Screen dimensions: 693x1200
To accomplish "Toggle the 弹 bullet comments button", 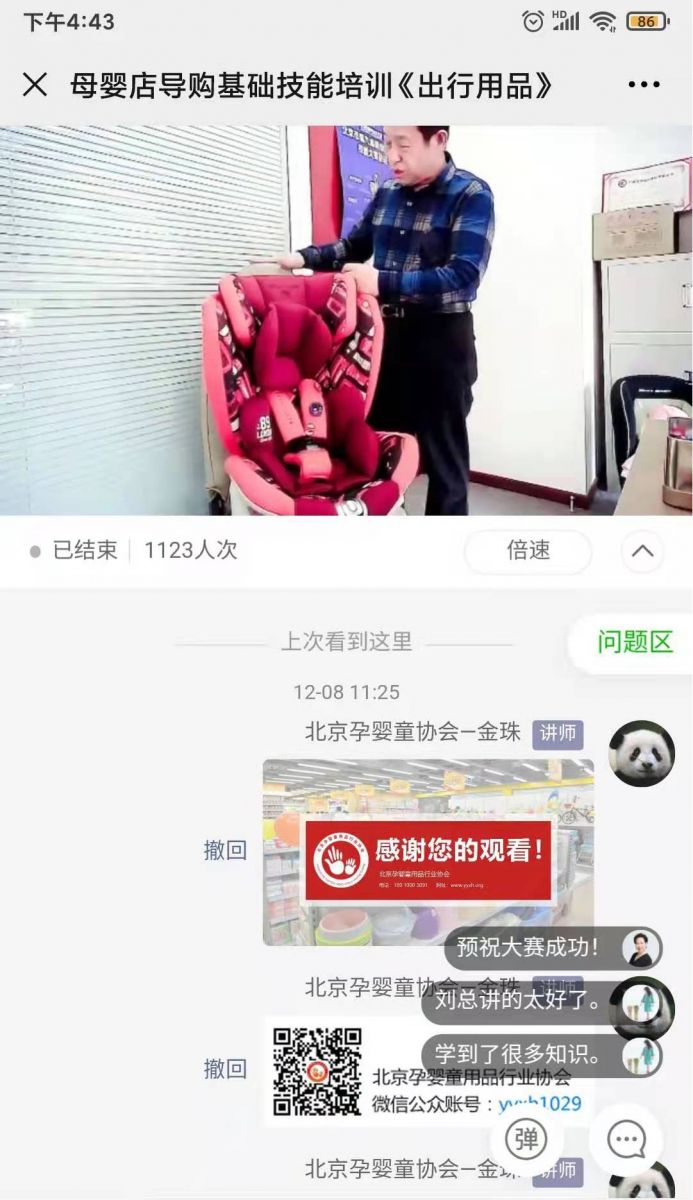I will [526, 1138].
